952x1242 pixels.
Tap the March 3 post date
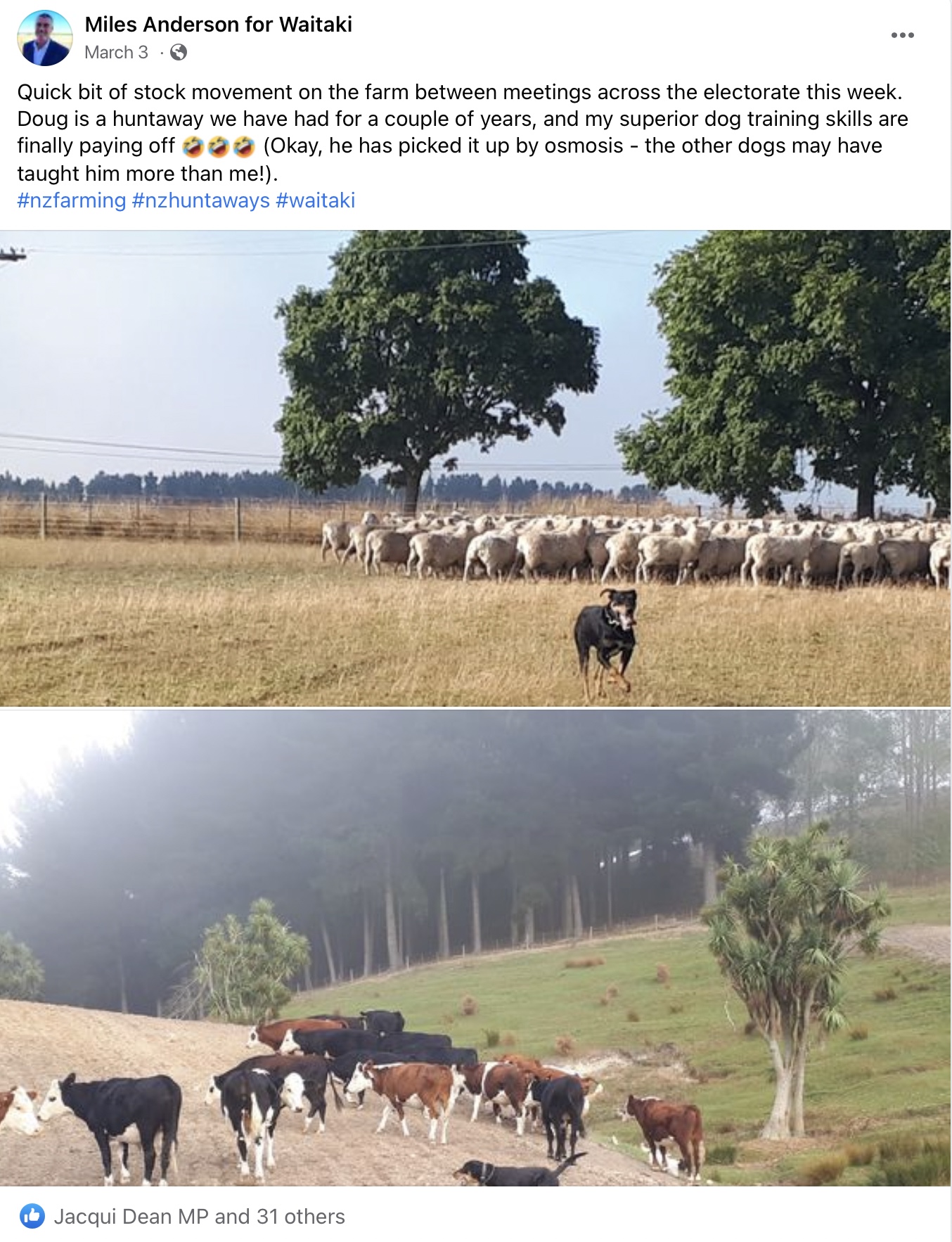tap(116, 53)
